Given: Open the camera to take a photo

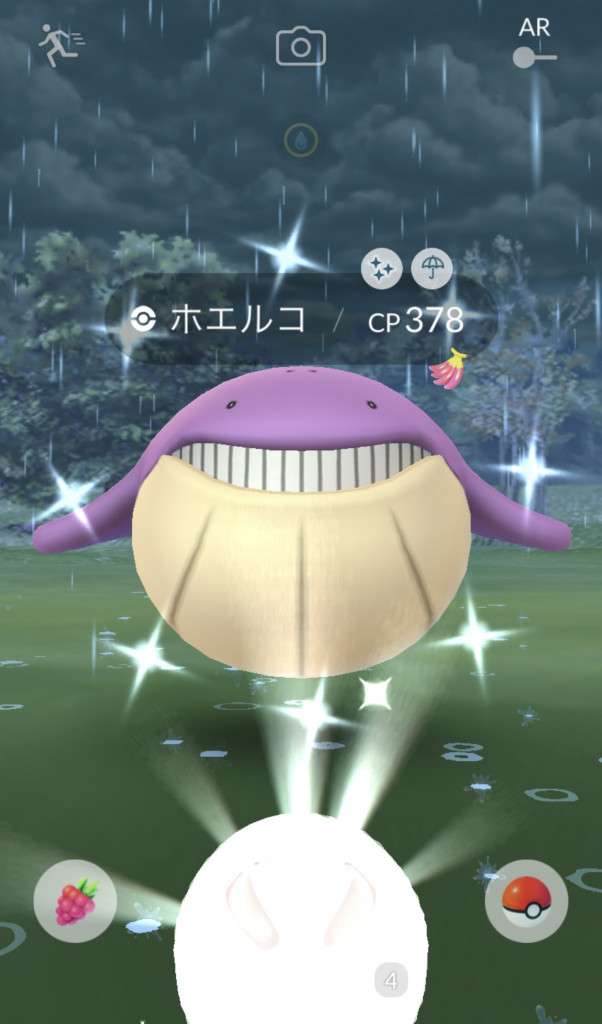Looking at the screenshot, I should 301,46.
